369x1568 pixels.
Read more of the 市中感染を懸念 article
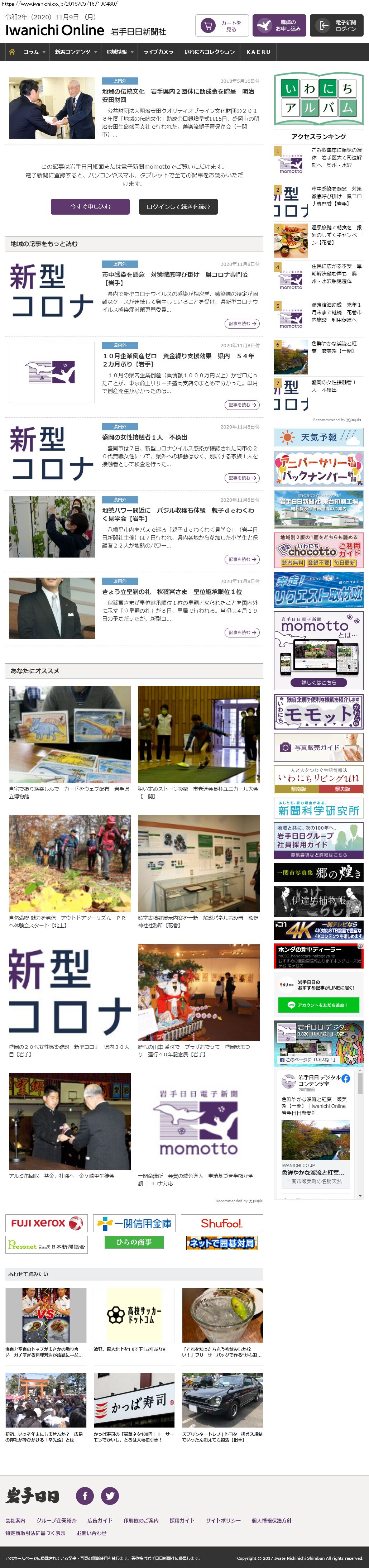(242, 324)
